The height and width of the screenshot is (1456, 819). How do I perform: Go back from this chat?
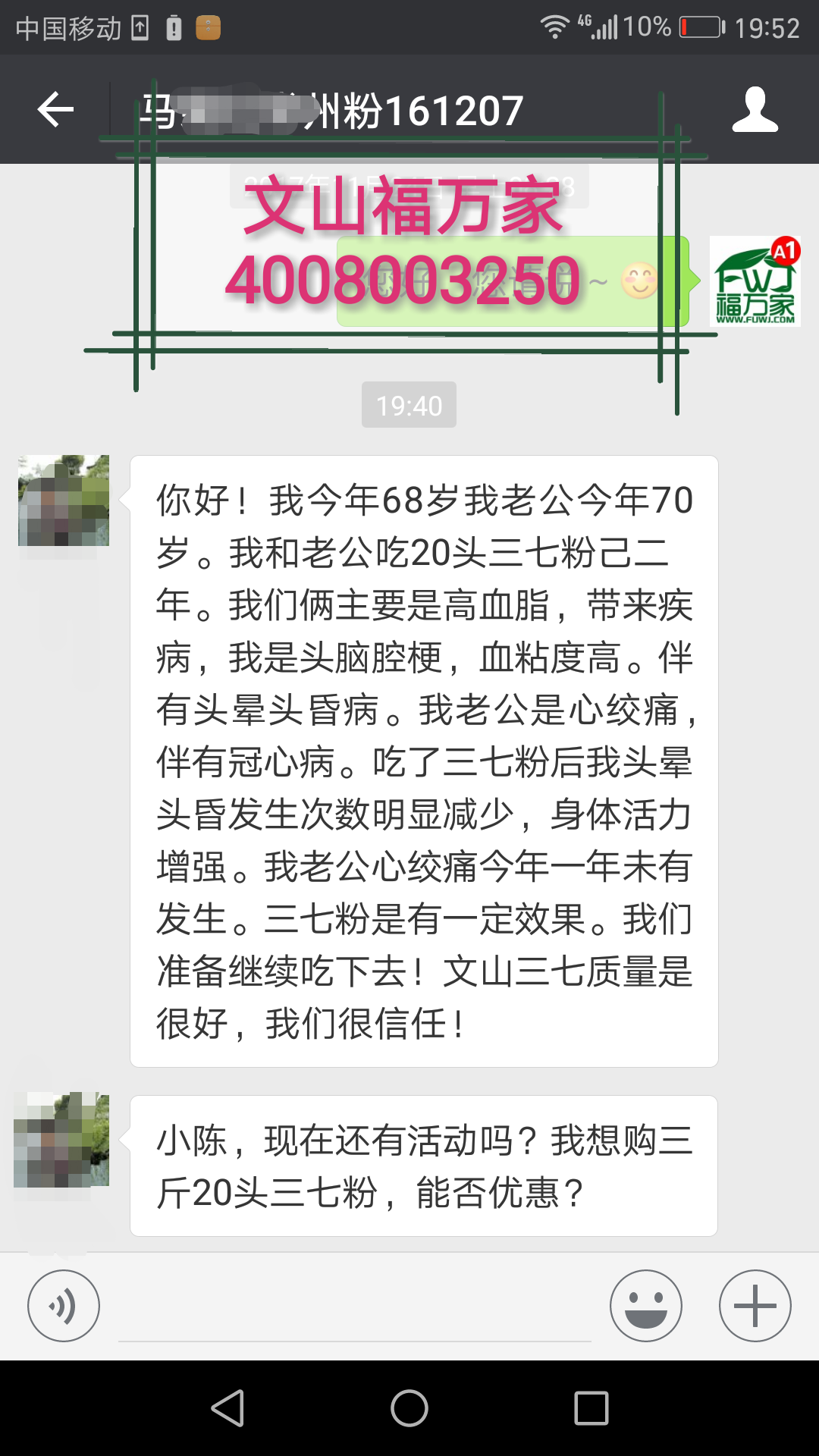(x=55, y=110)
